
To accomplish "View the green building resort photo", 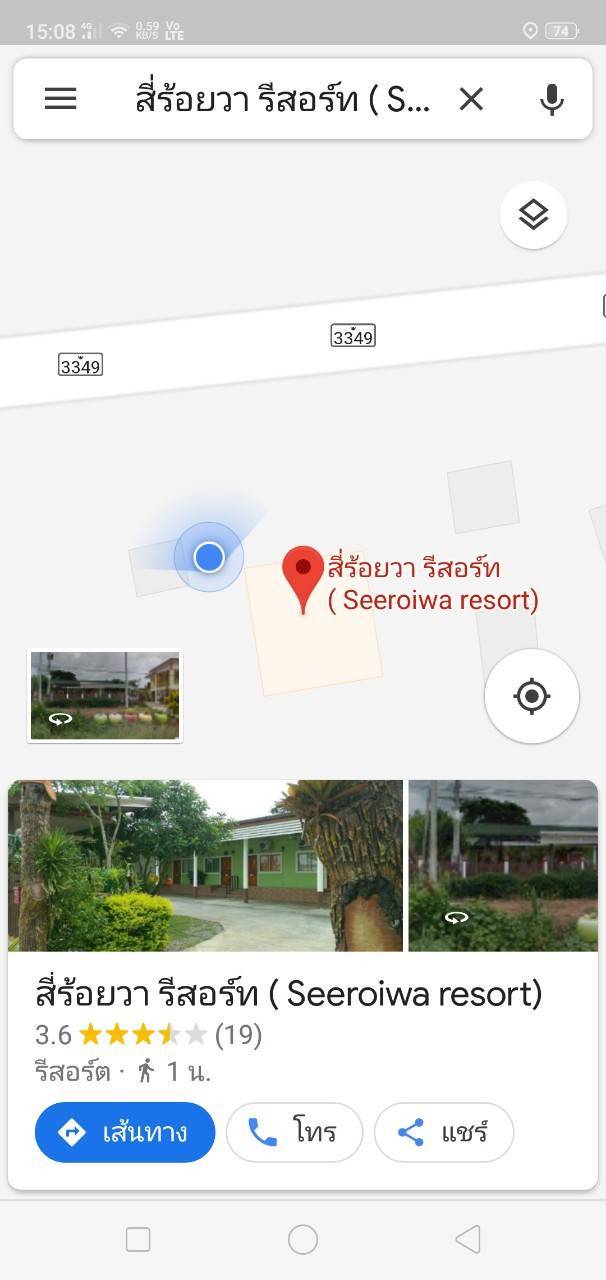I will (x=205, y=865).
